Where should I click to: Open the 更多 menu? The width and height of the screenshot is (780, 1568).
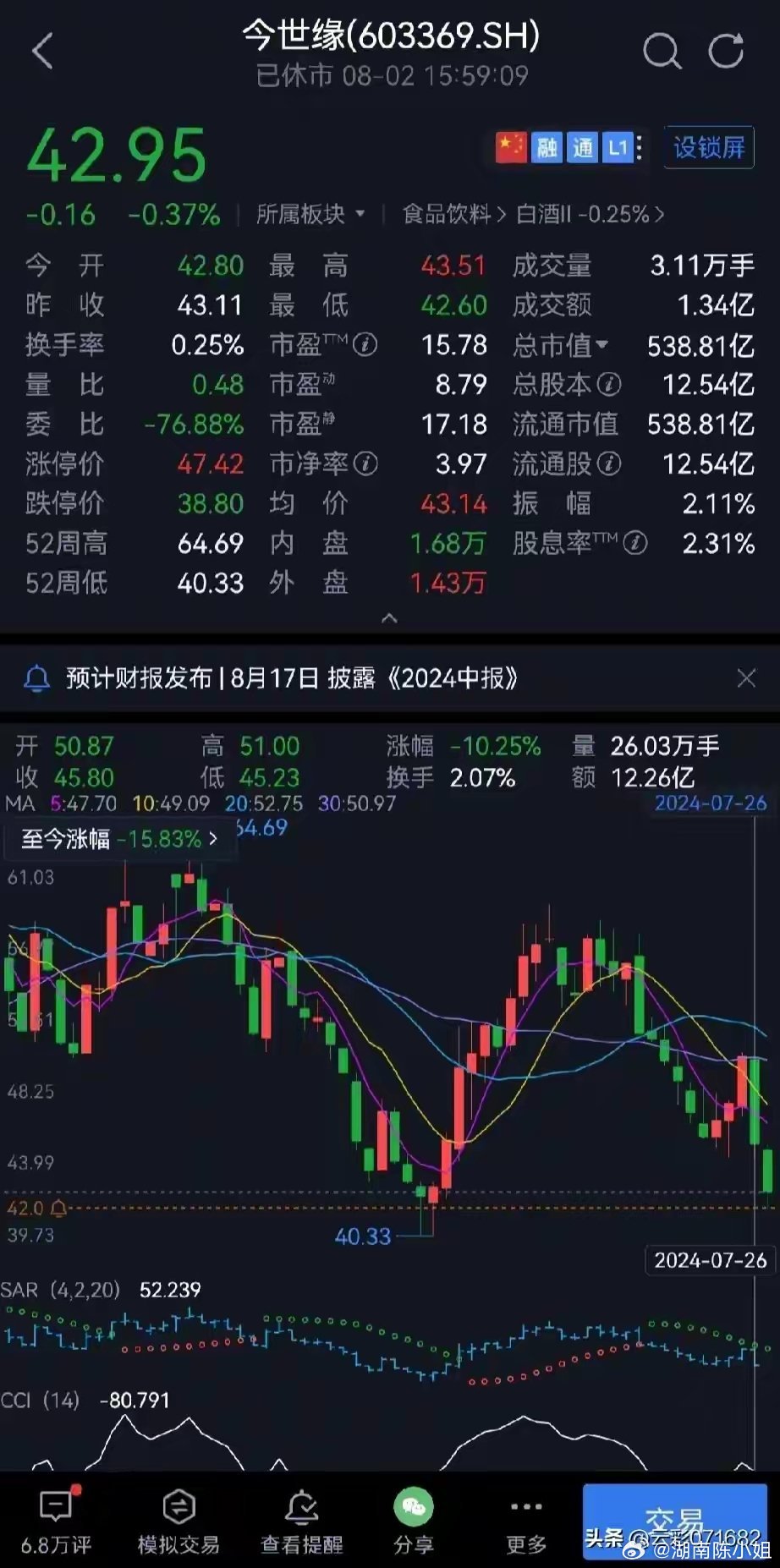click(x=525, y=1521)
